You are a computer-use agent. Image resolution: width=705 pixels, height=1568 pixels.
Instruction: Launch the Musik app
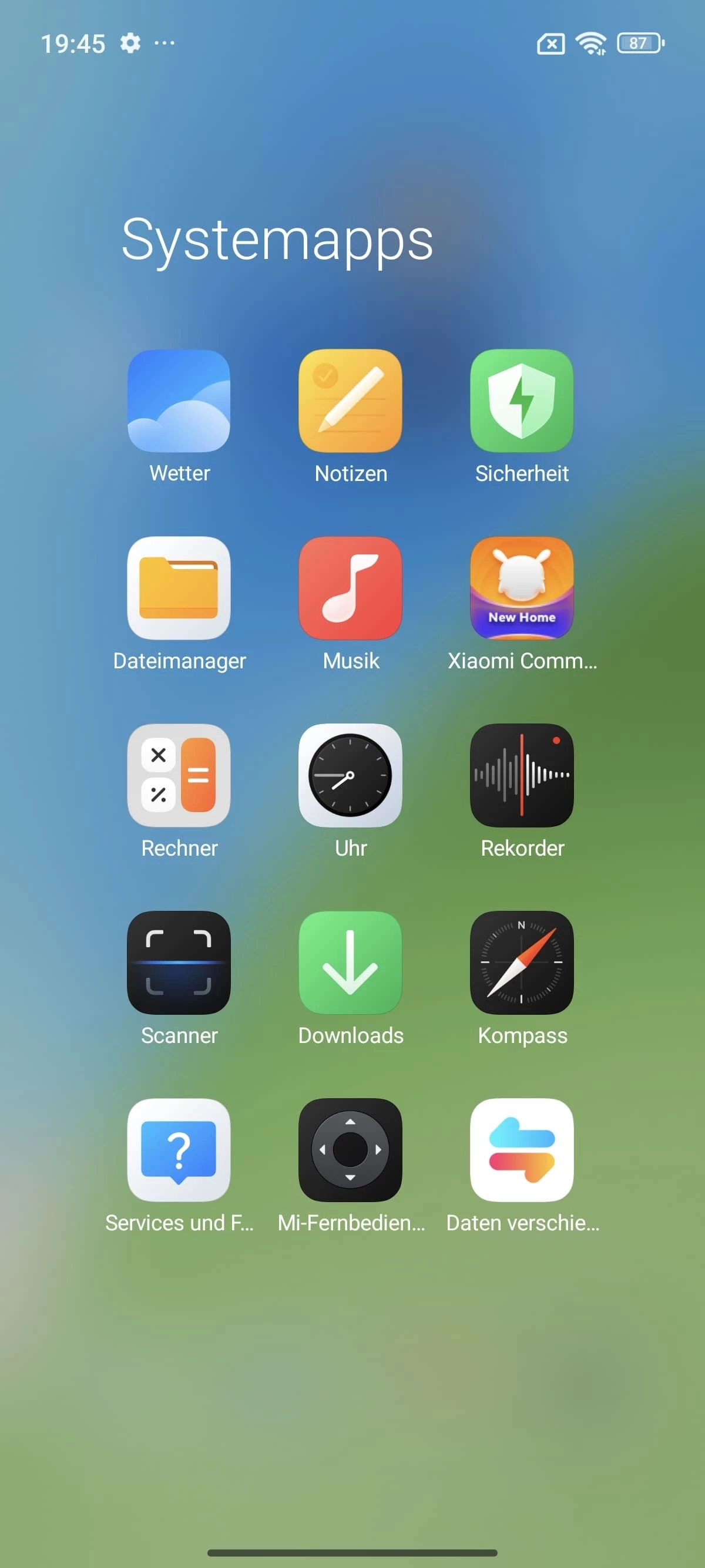(350, 588)
